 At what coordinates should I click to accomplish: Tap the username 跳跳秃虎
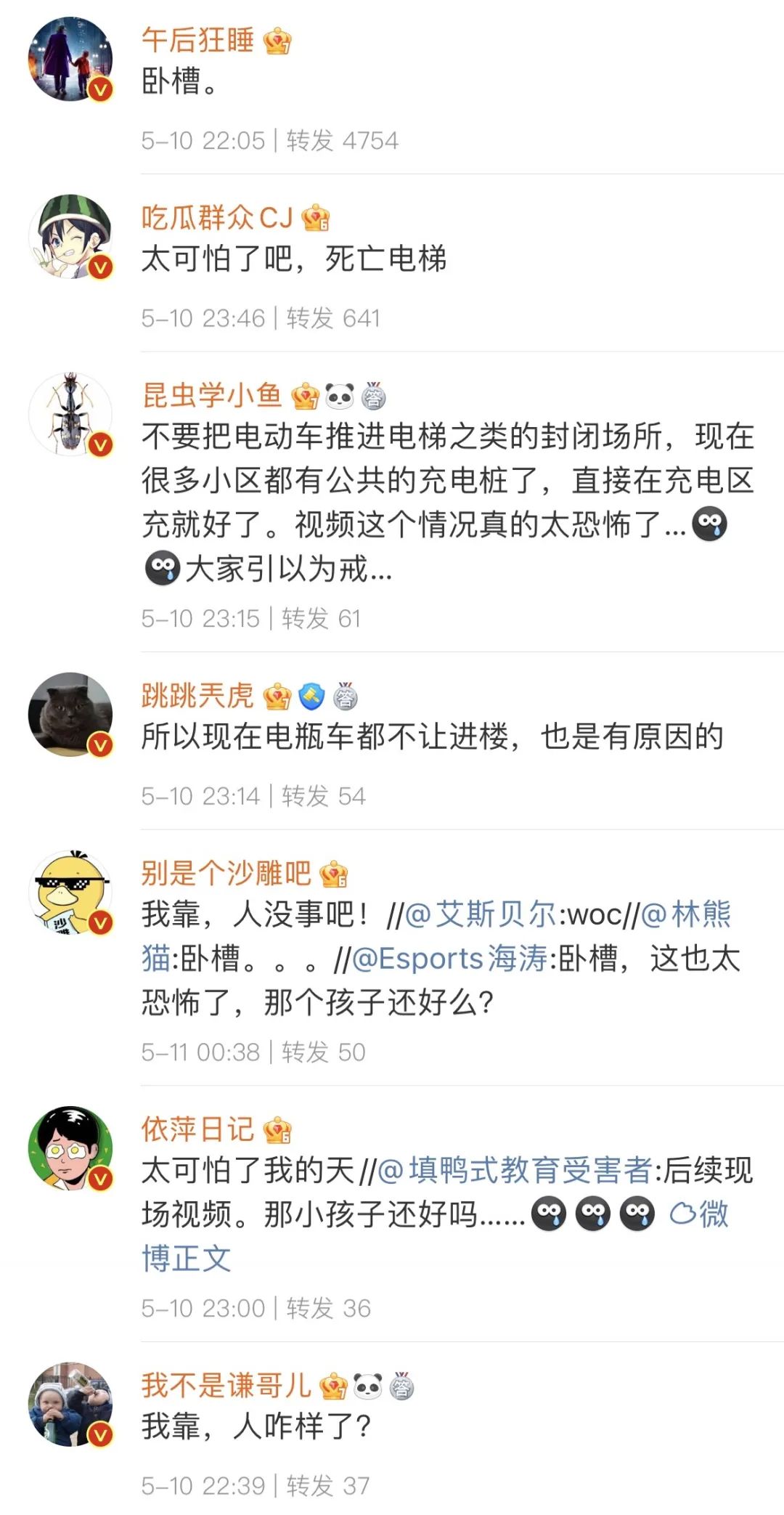tap(197, 696)
